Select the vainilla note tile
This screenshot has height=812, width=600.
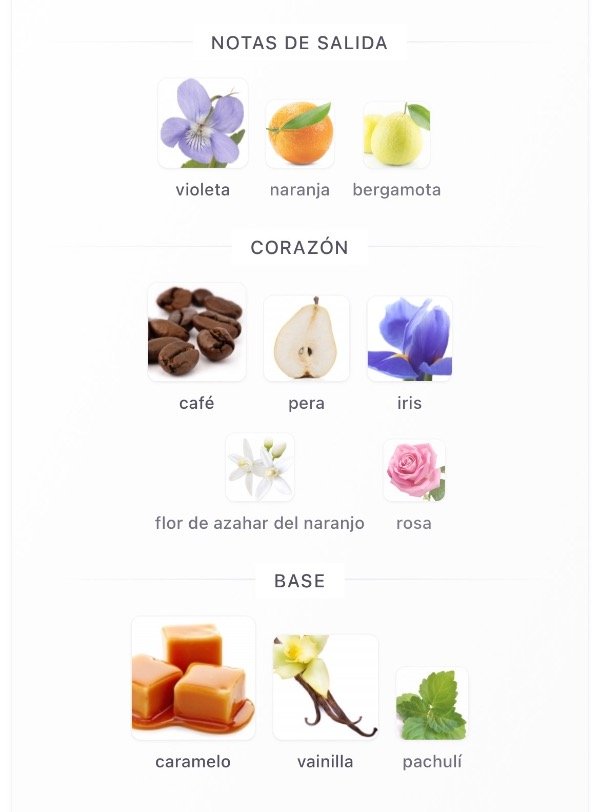[325, 686]
